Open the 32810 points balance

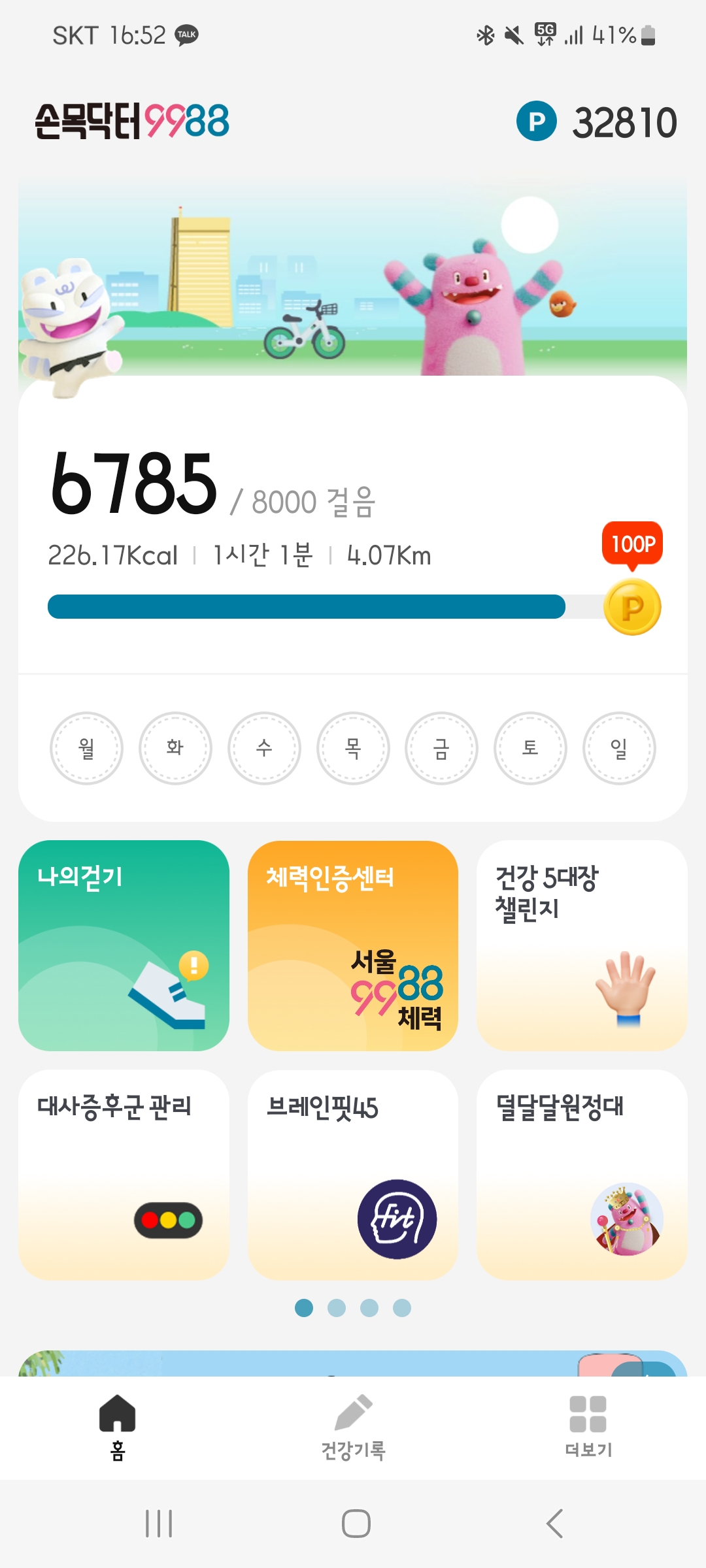click(597, 122)
